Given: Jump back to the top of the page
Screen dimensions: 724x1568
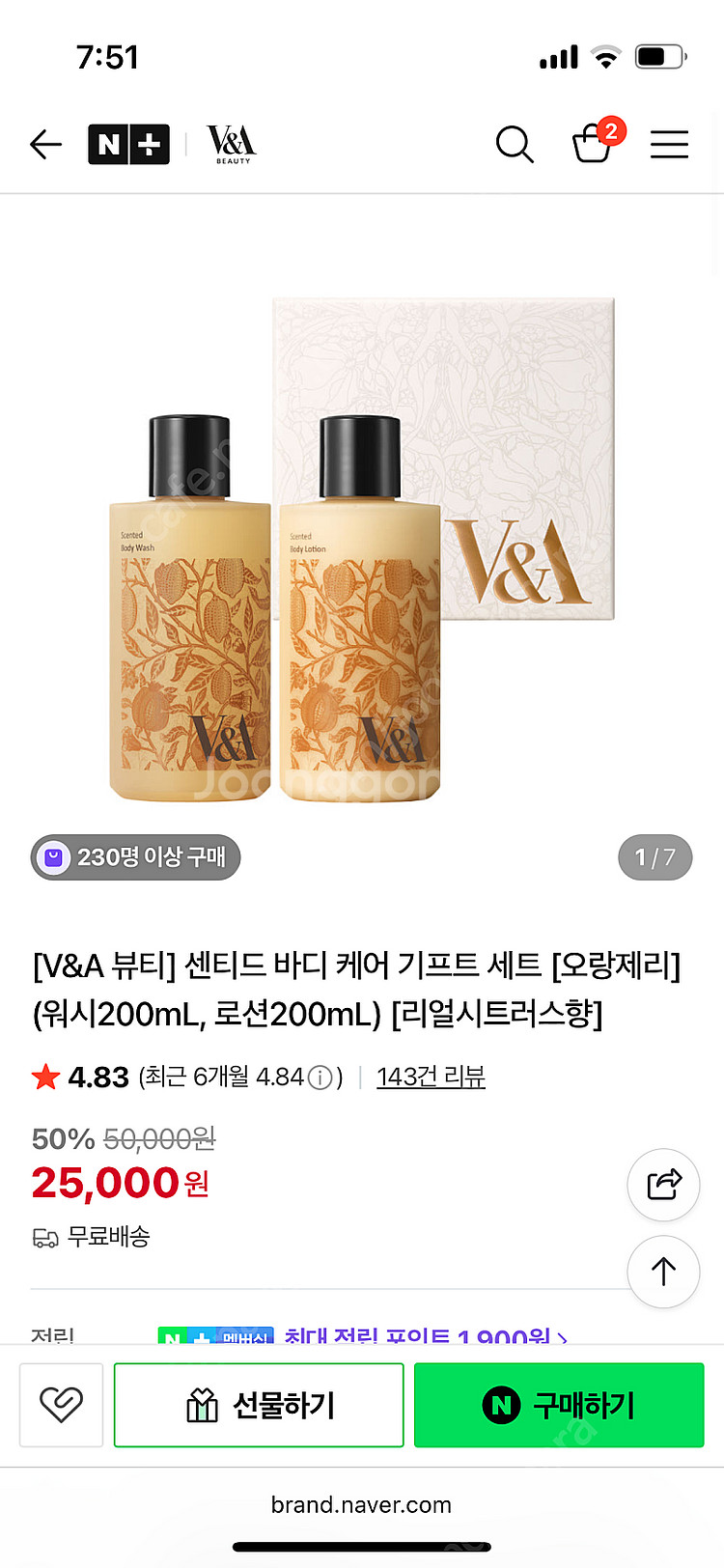Looking at the screenshot, I should click(x=663, y=1272).
